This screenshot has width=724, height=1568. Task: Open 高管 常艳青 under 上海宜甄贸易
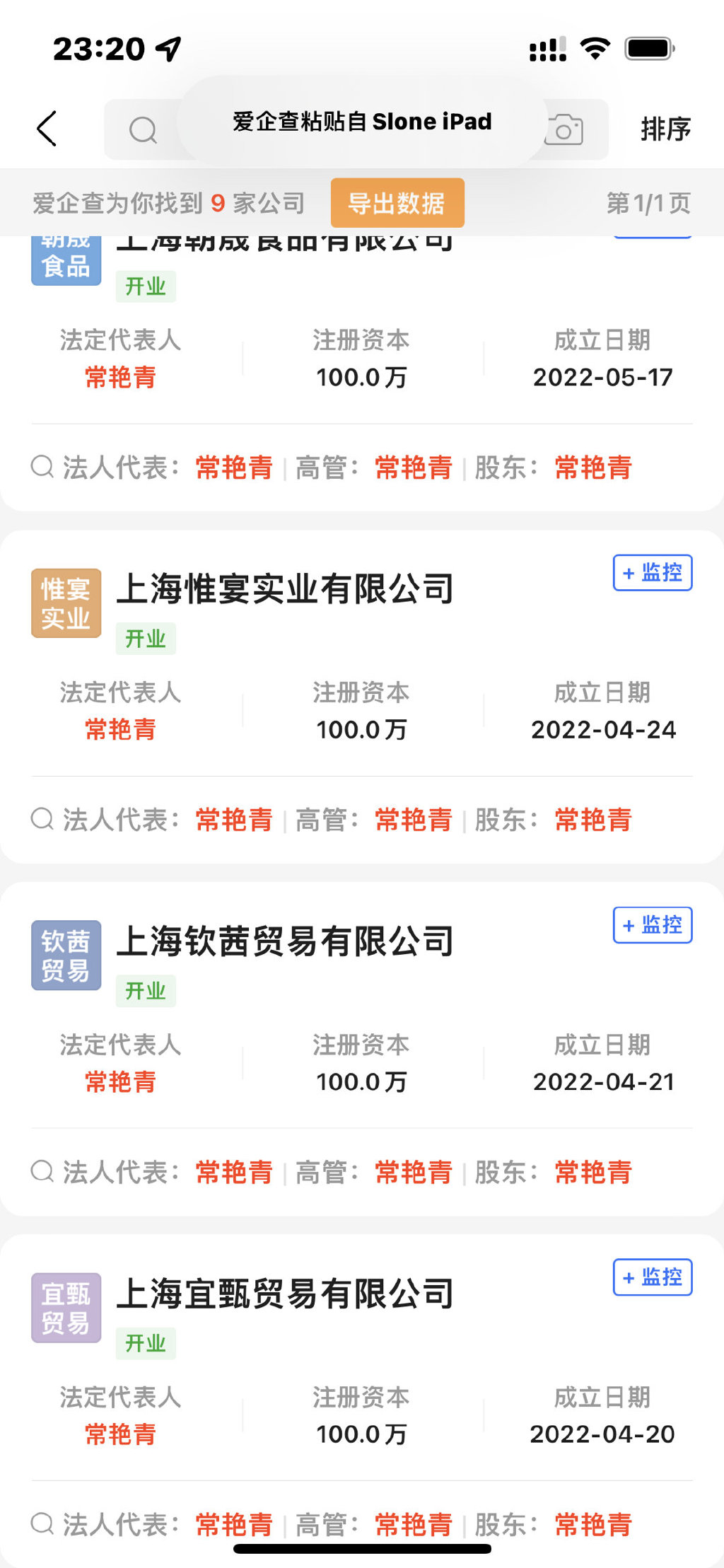point(413,1524)
